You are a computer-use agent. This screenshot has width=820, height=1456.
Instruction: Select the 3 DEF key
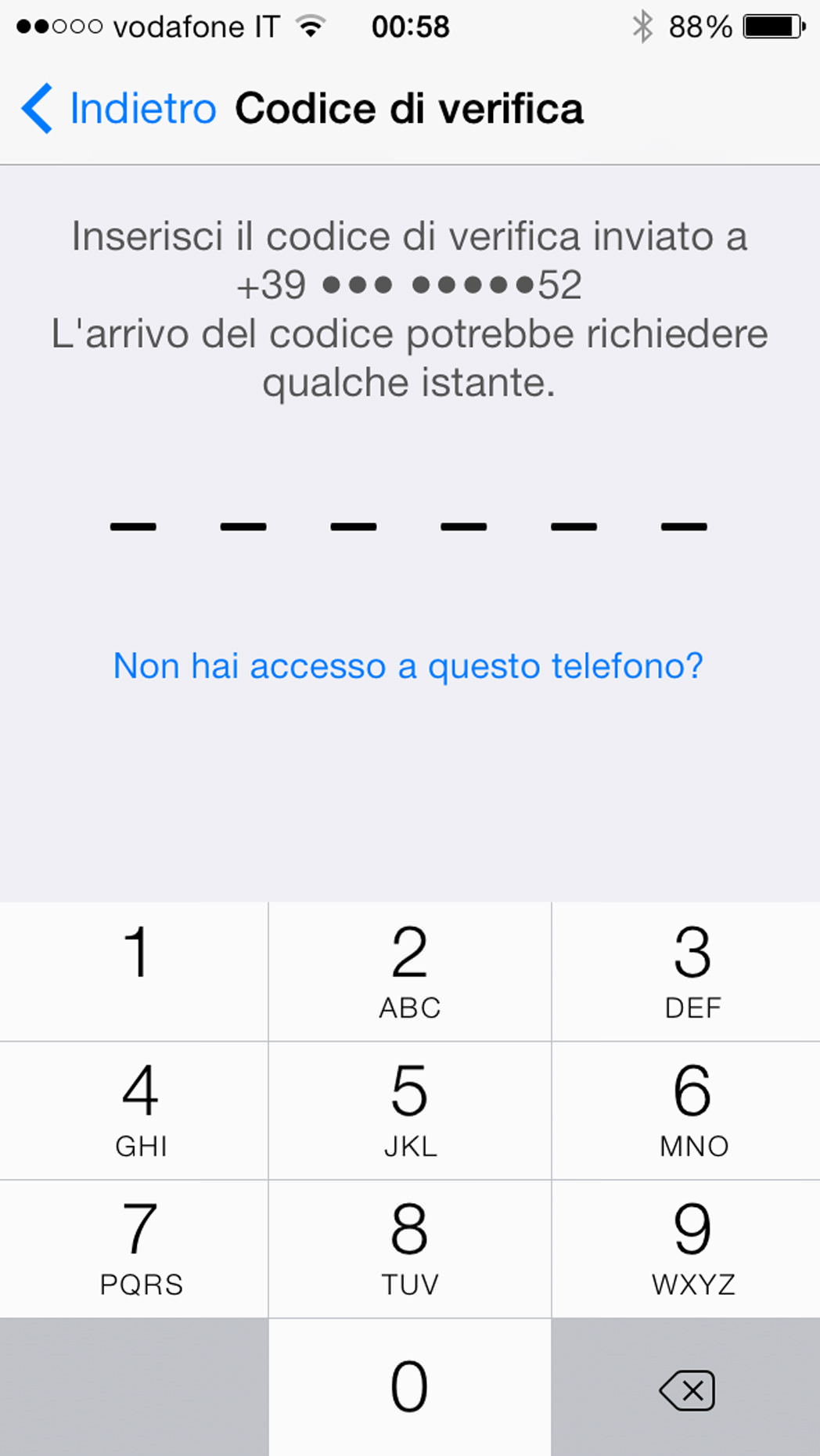(x=686, y=971)
